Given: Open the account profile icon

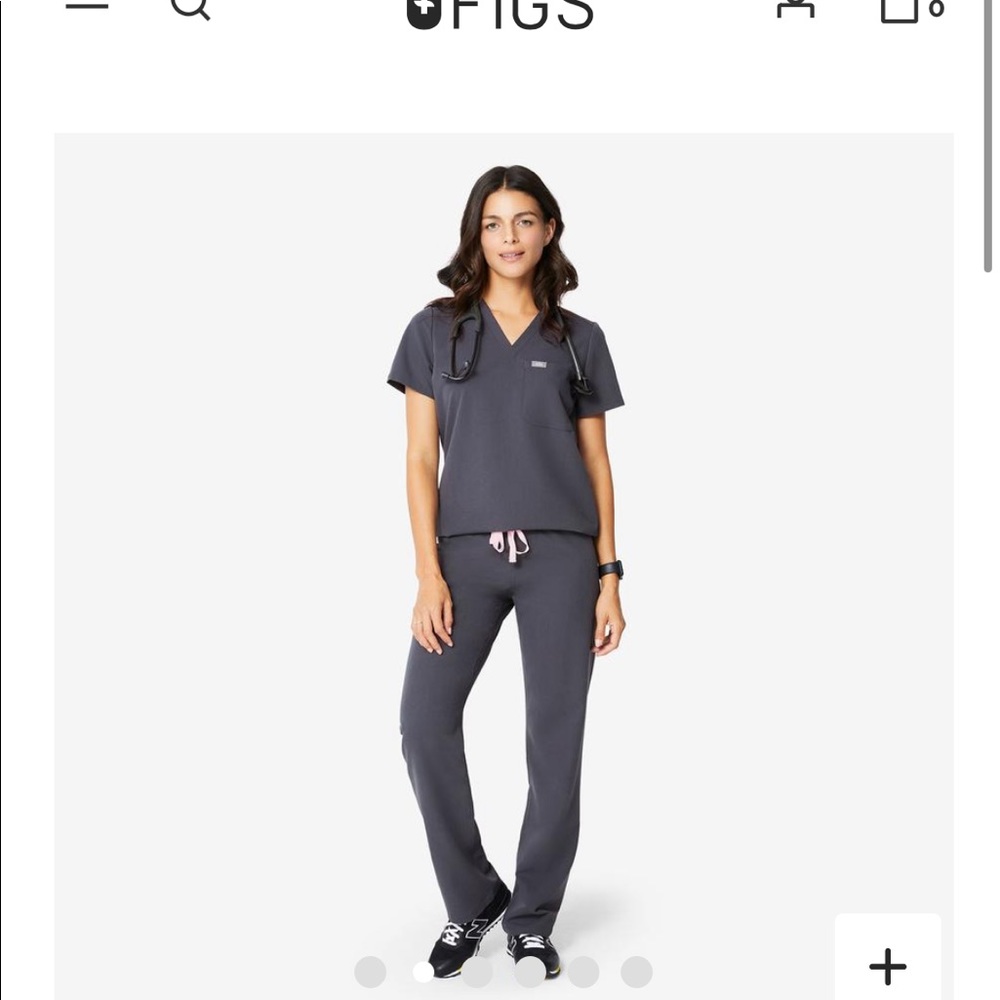Looking at the screenshot, I should click(796, 6).
